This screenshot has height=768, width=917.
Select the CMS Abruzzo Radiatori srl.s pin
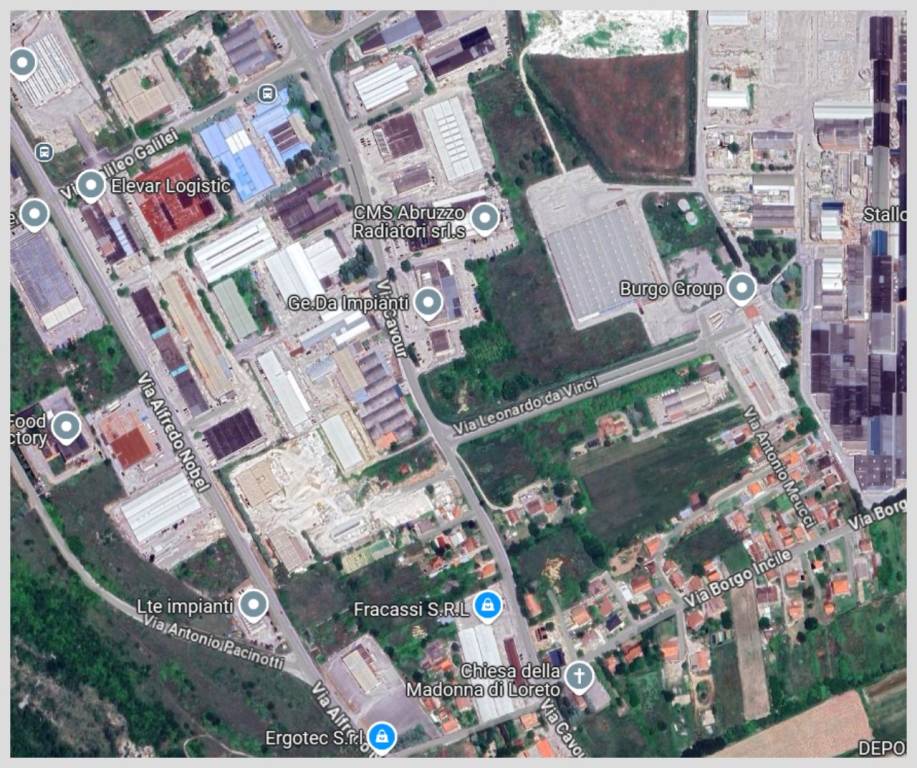(485, 217)
